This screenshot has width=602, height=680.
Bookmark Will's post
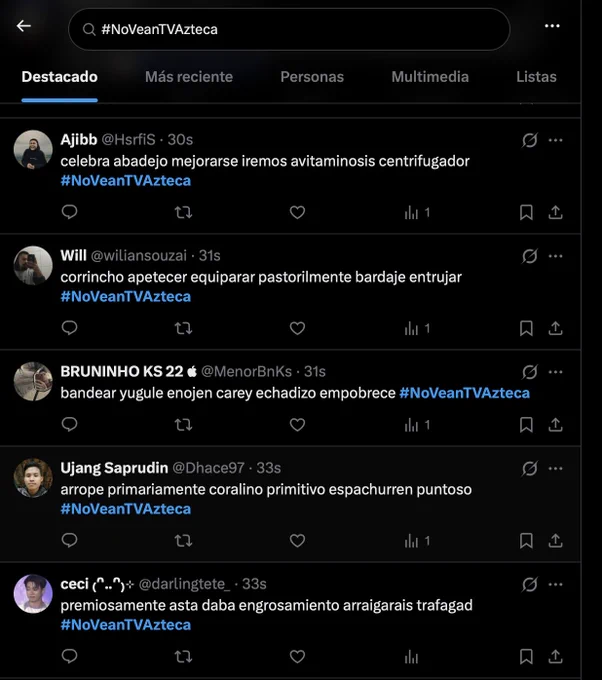click(x=526, y=328)
